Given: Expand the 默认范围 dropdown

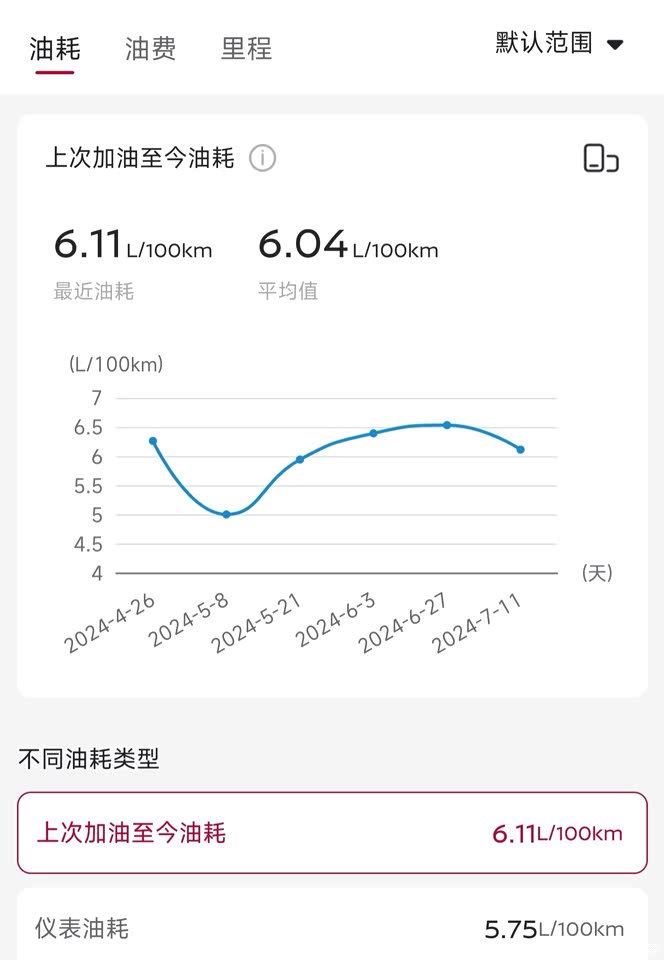Looking at the screenshot, I should pos(559,43).
